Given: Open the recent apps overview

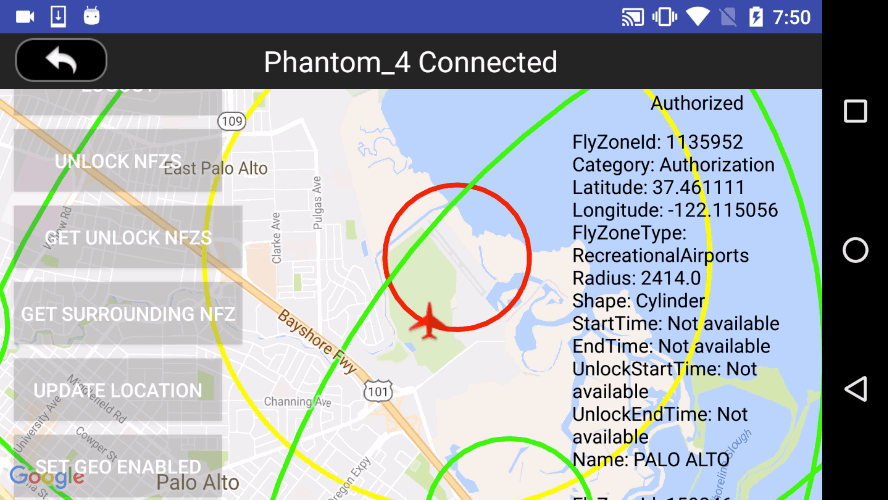Looking at the screenshot, I should (855, 111).
